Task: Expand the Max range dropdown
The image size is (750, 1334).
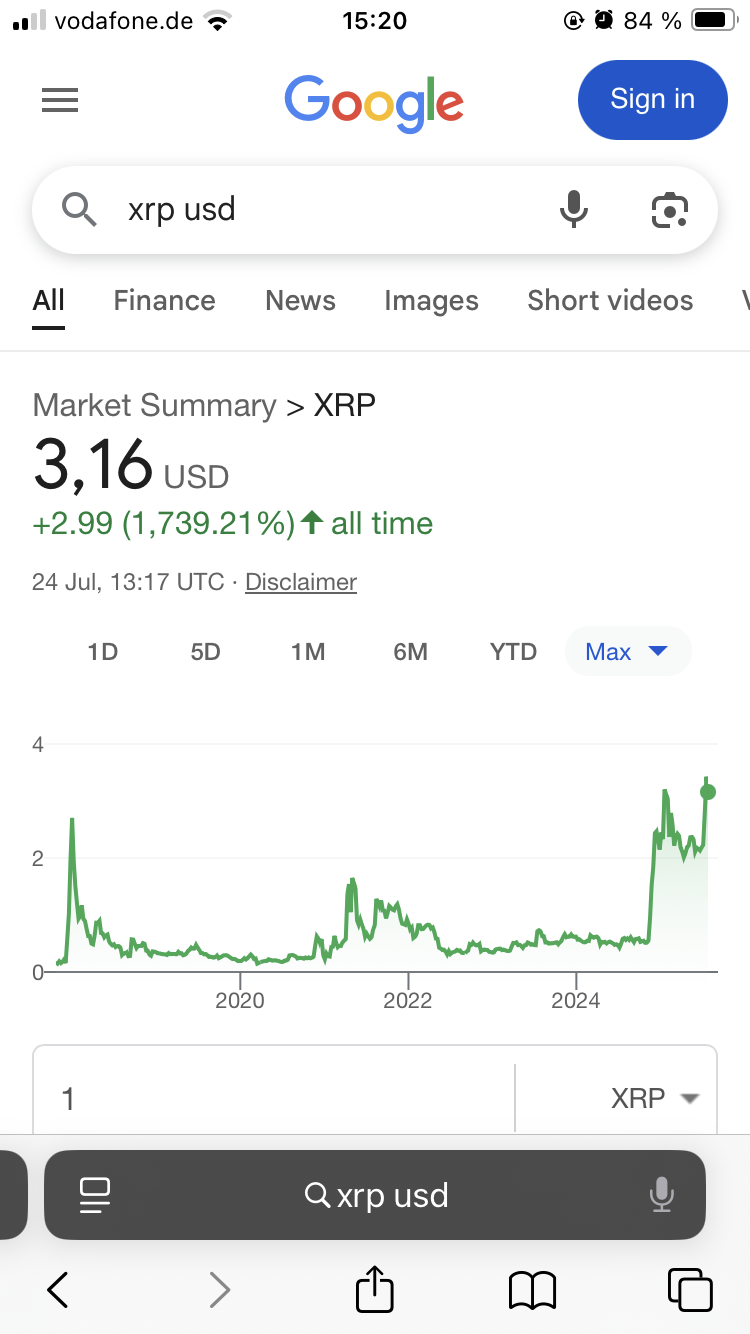Action: coord(628,652)
